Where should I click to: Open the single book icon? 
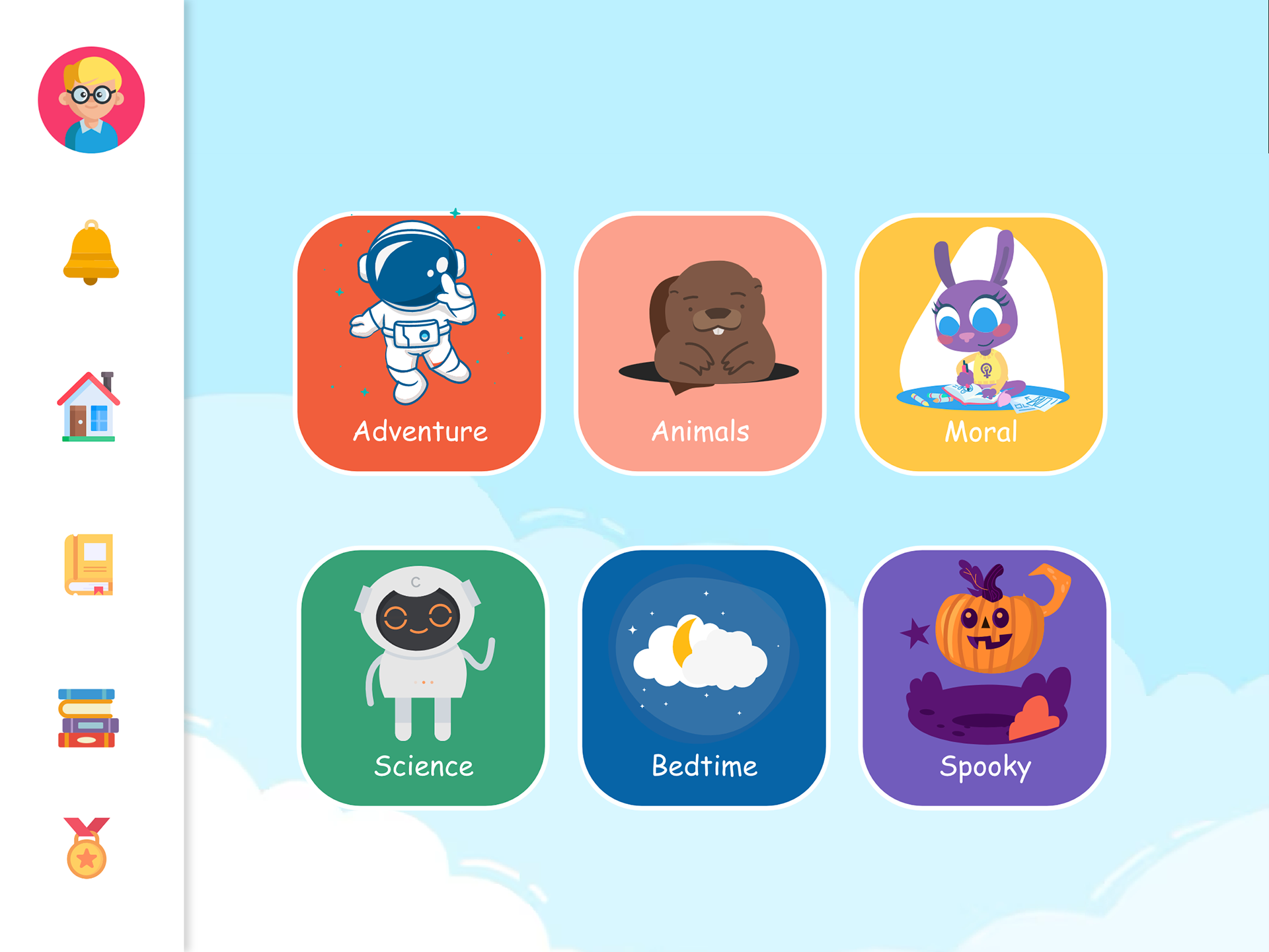pyautogui.click(x=89, y=565)
